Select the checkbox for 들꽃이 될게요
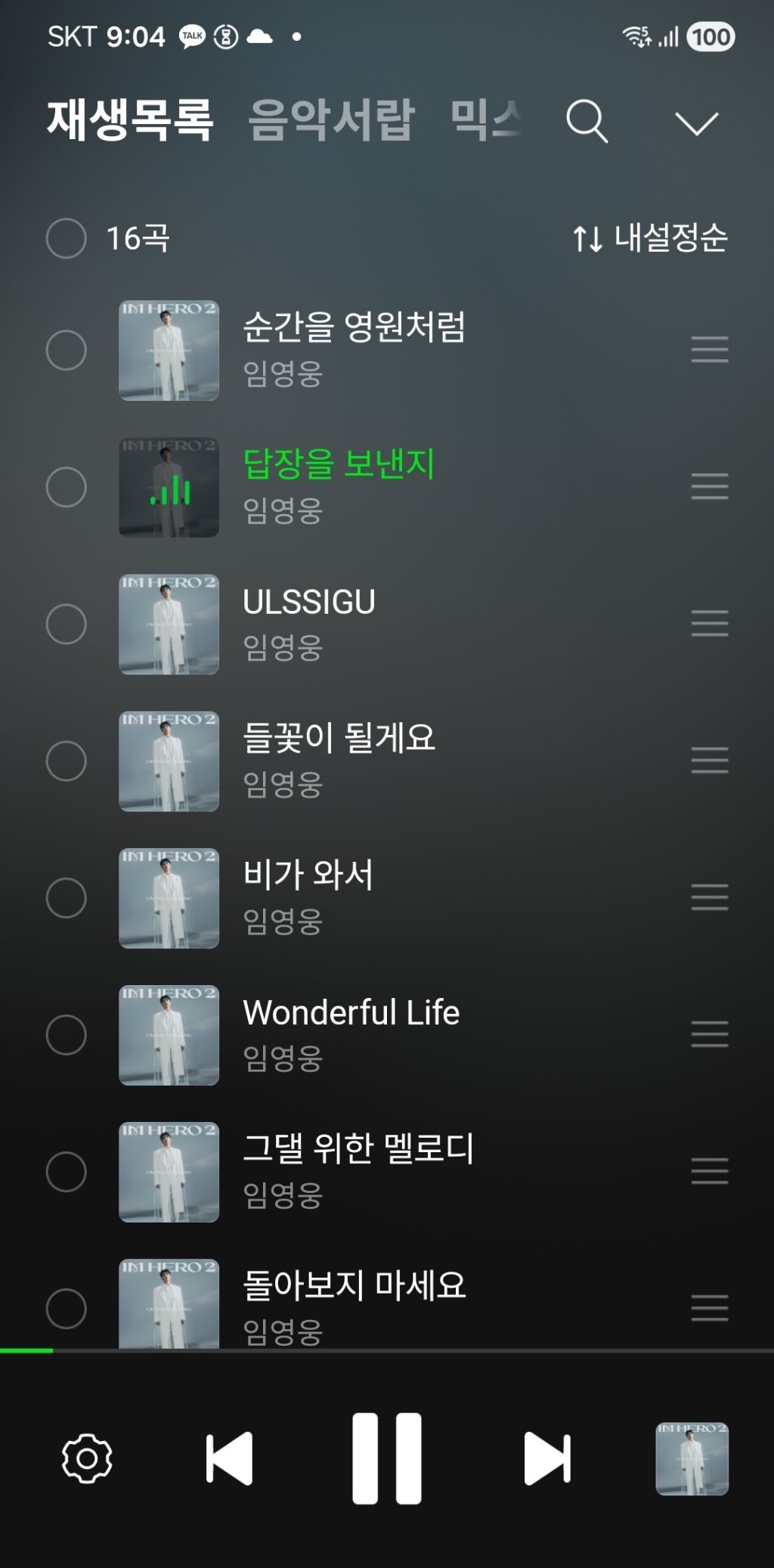This screenshot has width=774, height=1568. click(67, 761)
